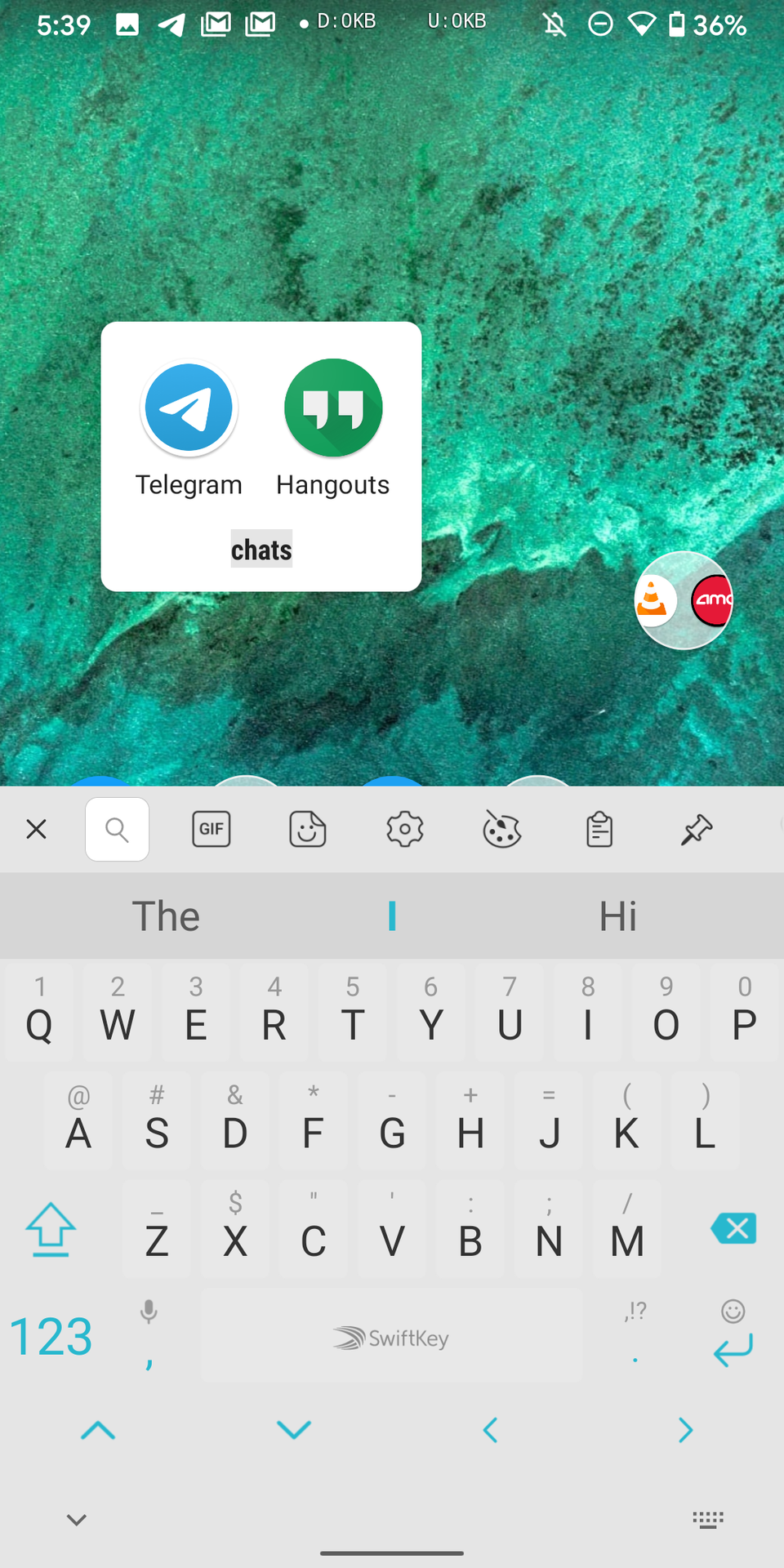Collapse the keyboard with the bottom-left chevron
The height and width of the screenshot is (1568, 784).
[76, 1519]
